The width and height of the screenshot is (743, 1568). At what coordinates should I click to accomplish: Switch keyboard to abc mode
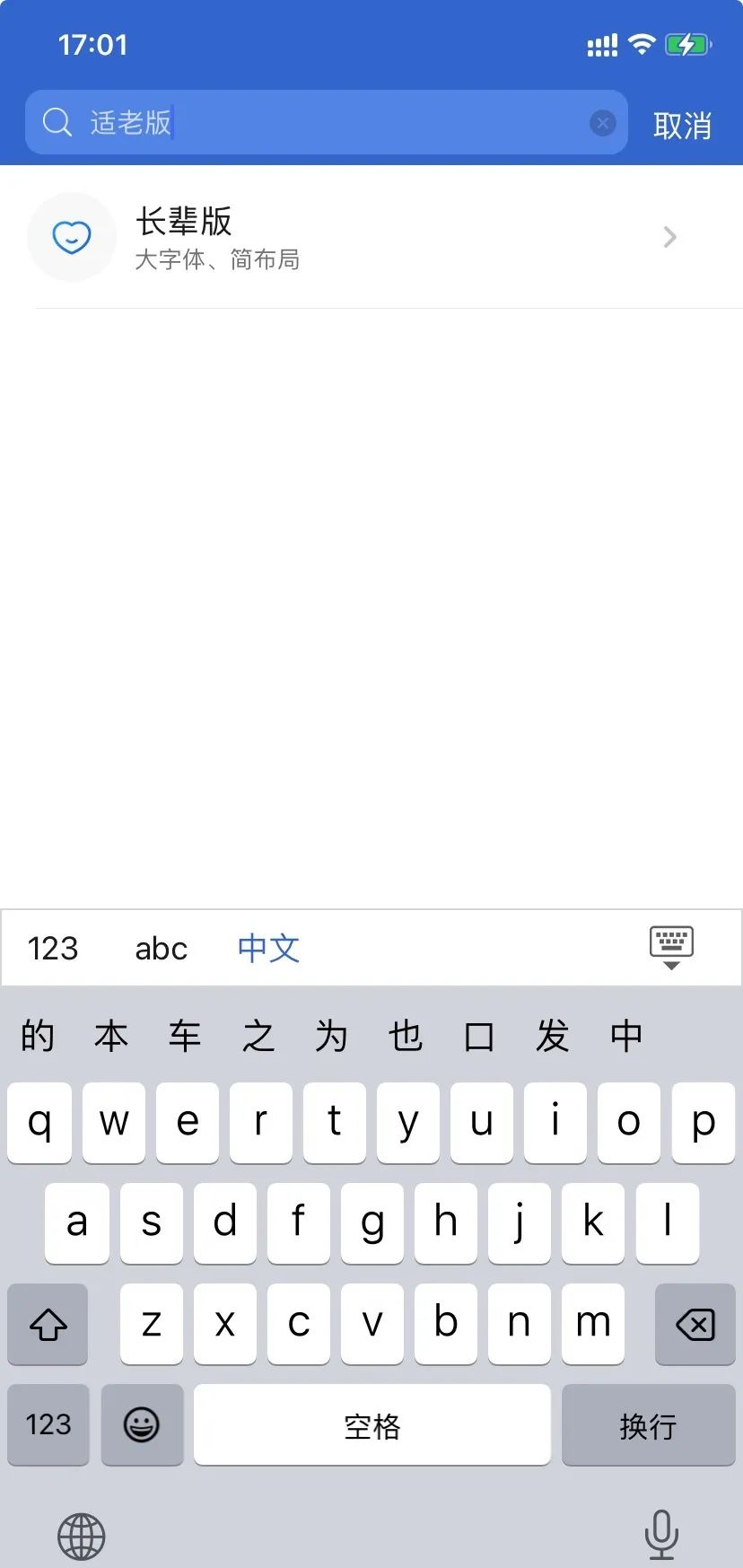162,949
